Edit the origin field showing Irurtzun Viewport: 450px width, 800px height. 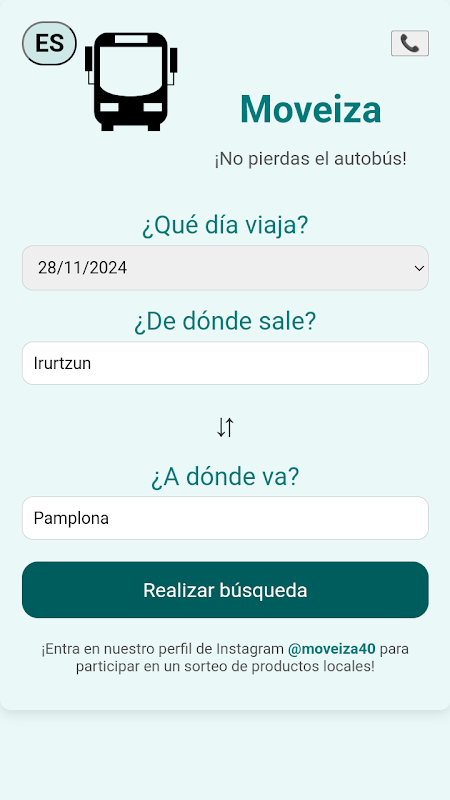coord(225,363)
